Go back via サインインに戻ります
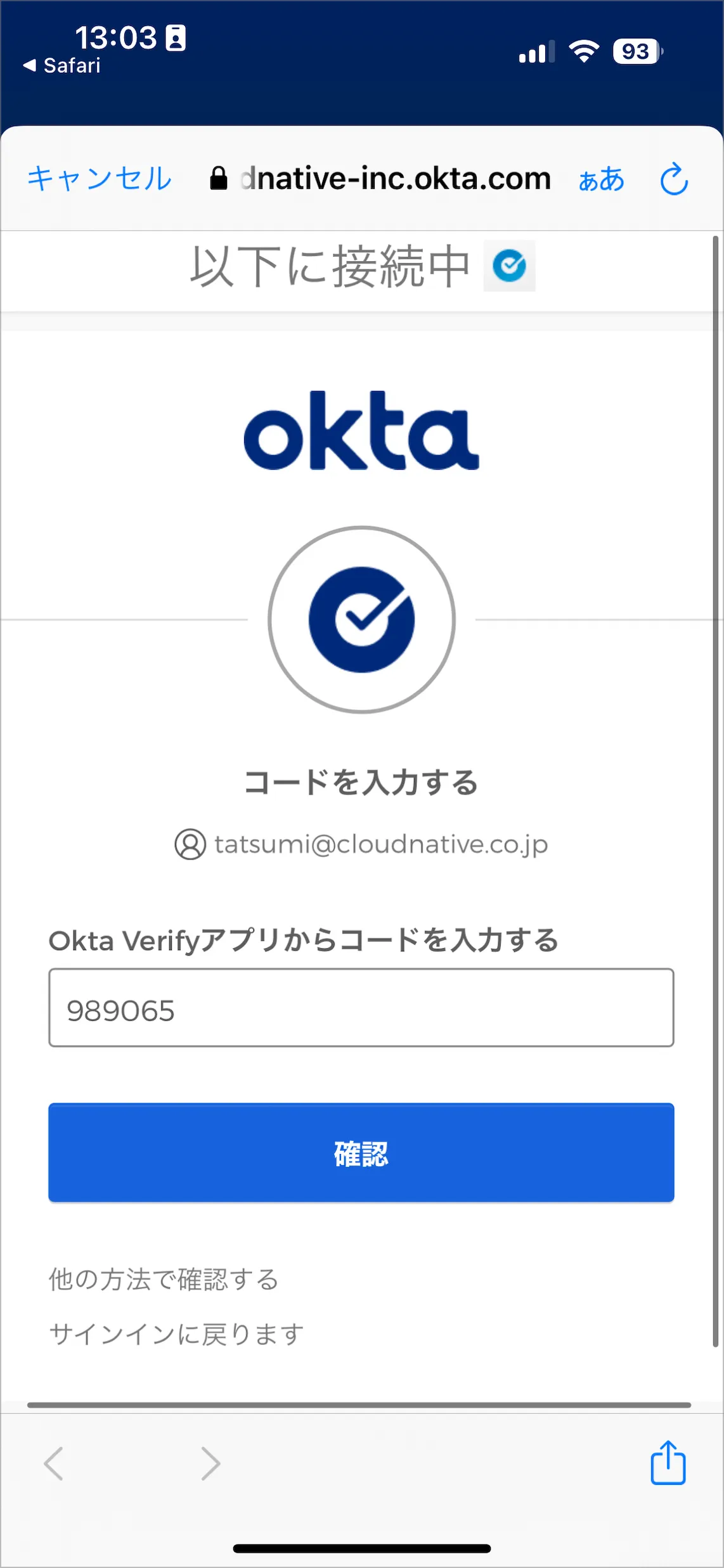 (x=176, y=1334)
